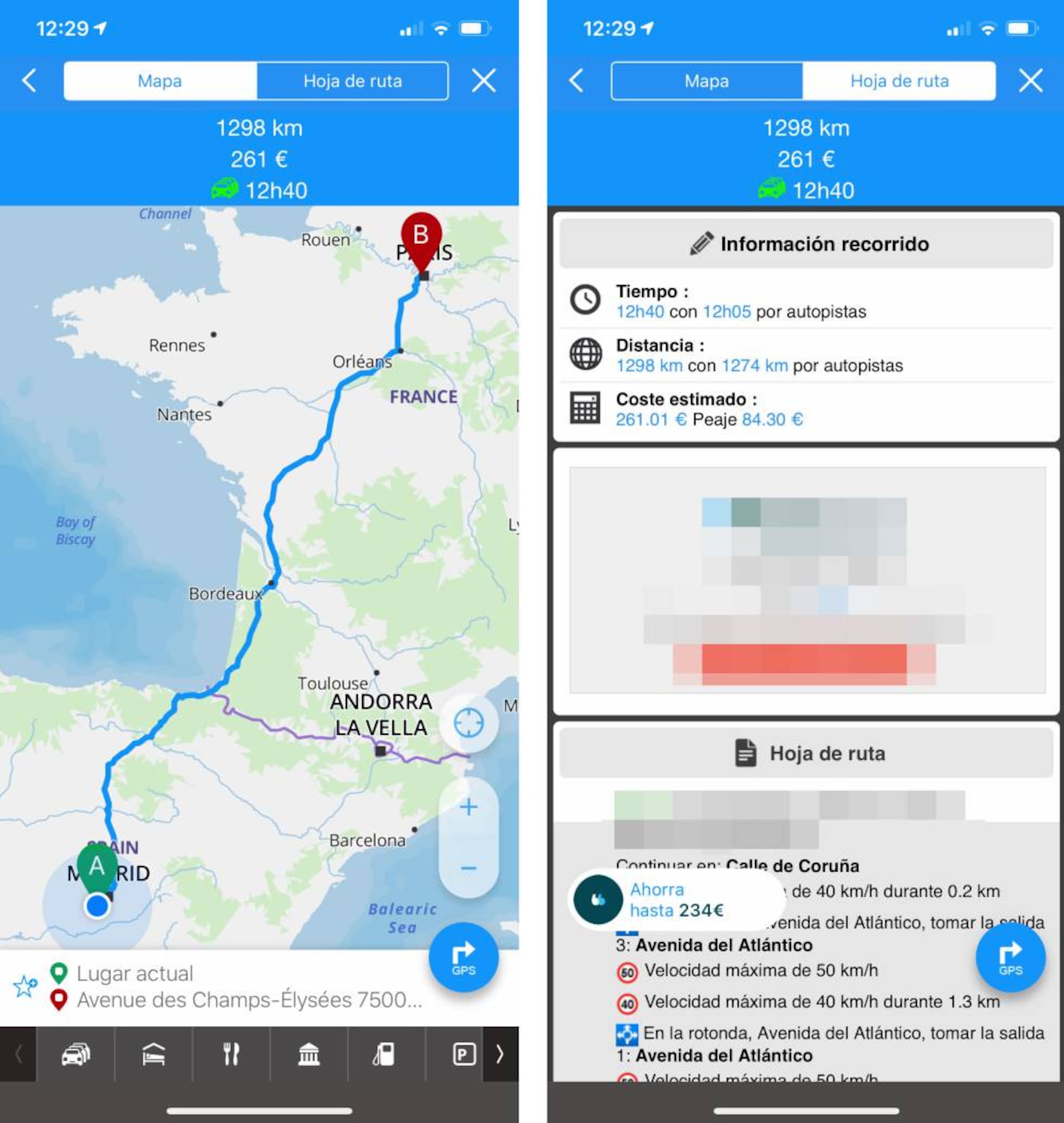This screenshot has height=1123, width=1064.
Task: Reveal more categories with the right chevron
Action: [x=500, y=1054]
